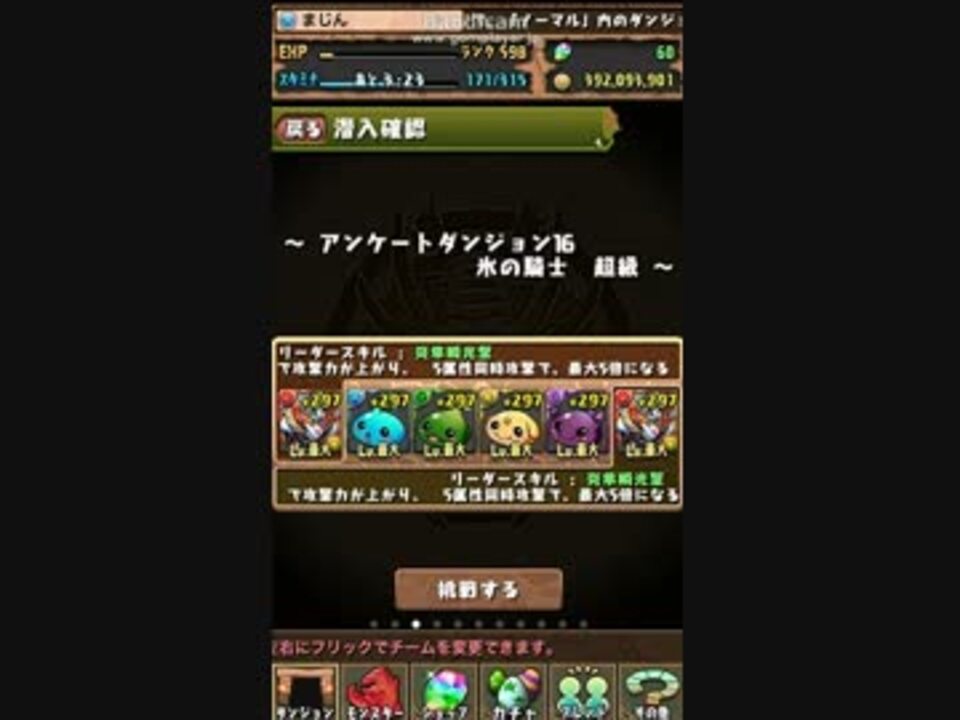Start the dungeon with 挑戦する

(x=478, y=589)
